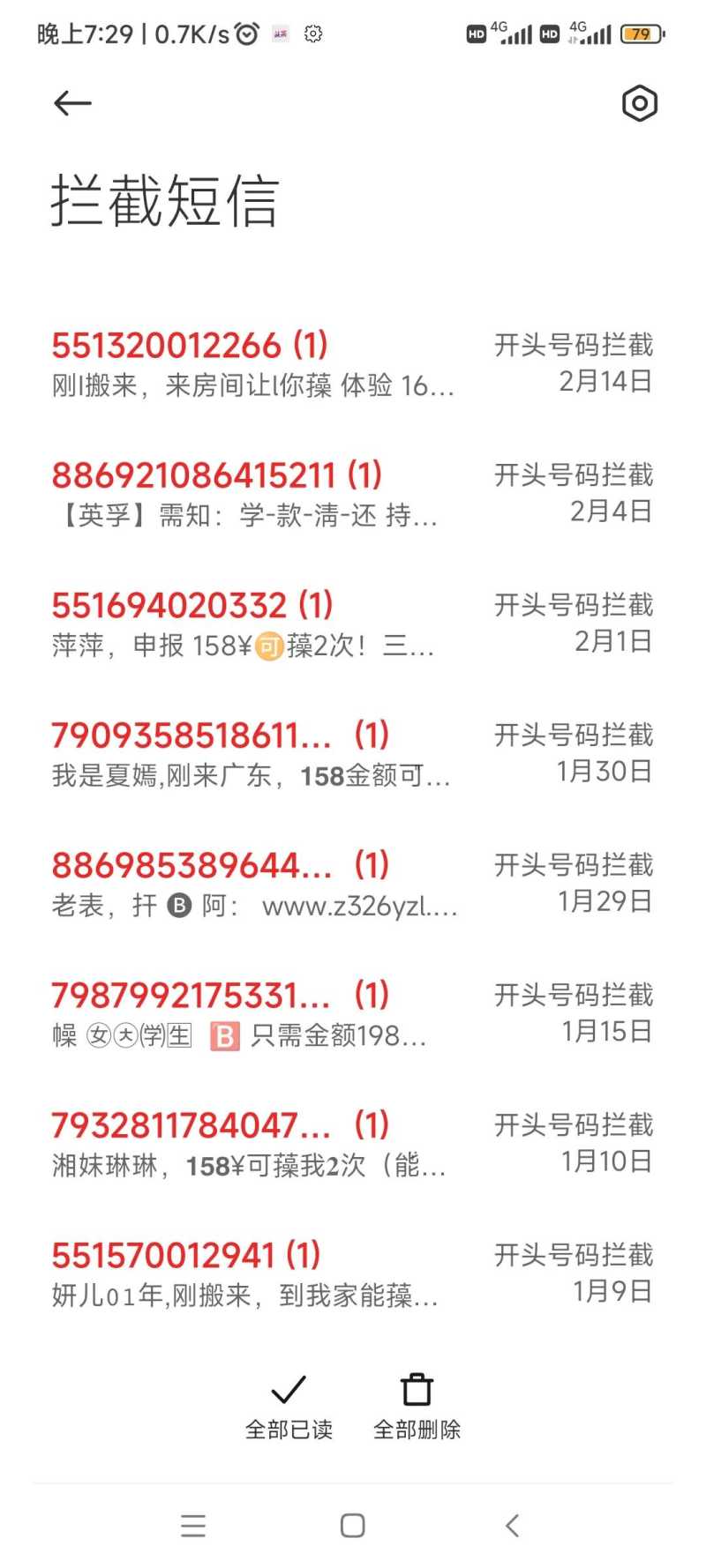Open the blocked message dated 1月30日

click(x=353, y=754)
